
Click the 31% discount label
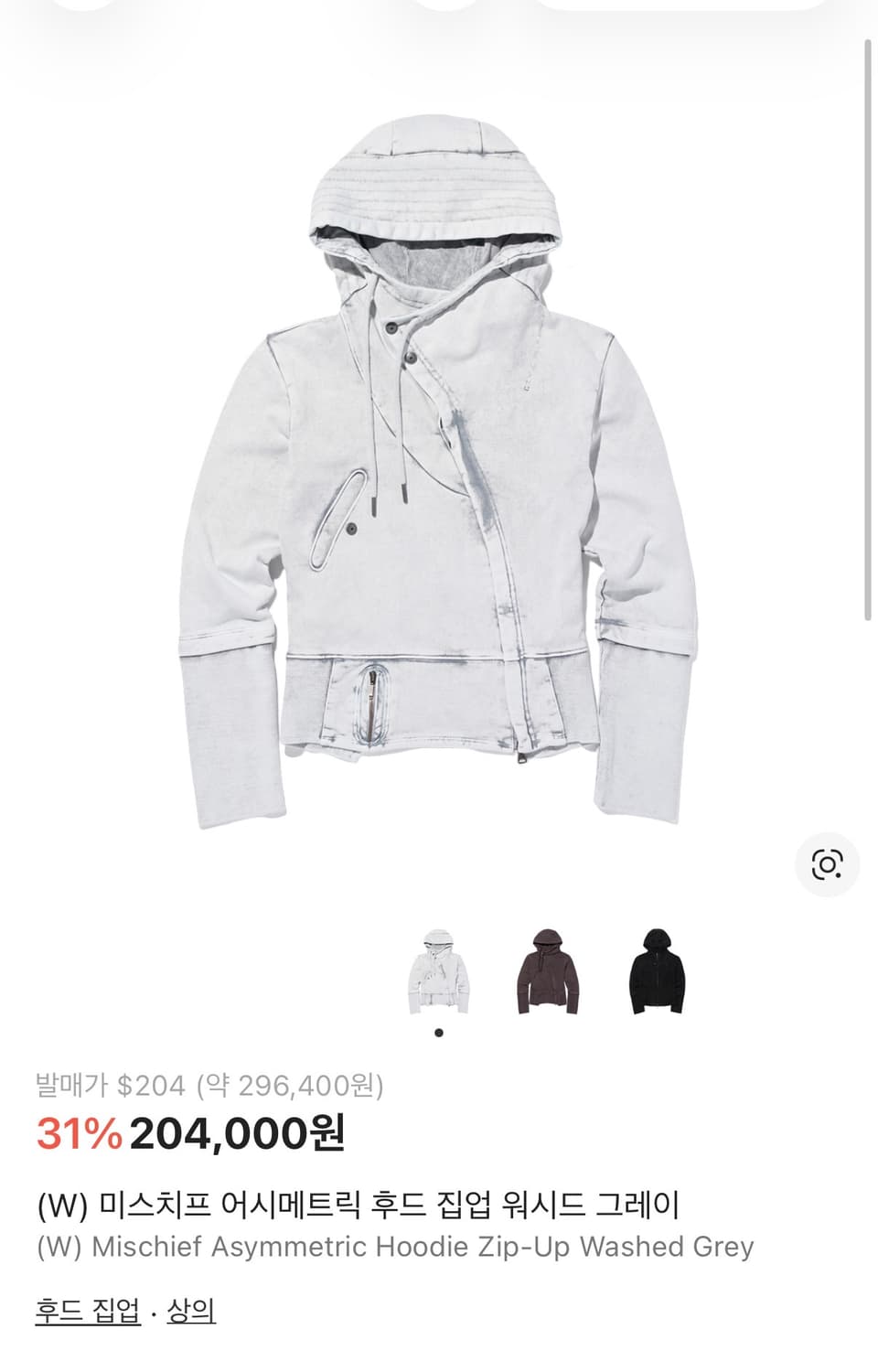click(x=73, y=1132)
